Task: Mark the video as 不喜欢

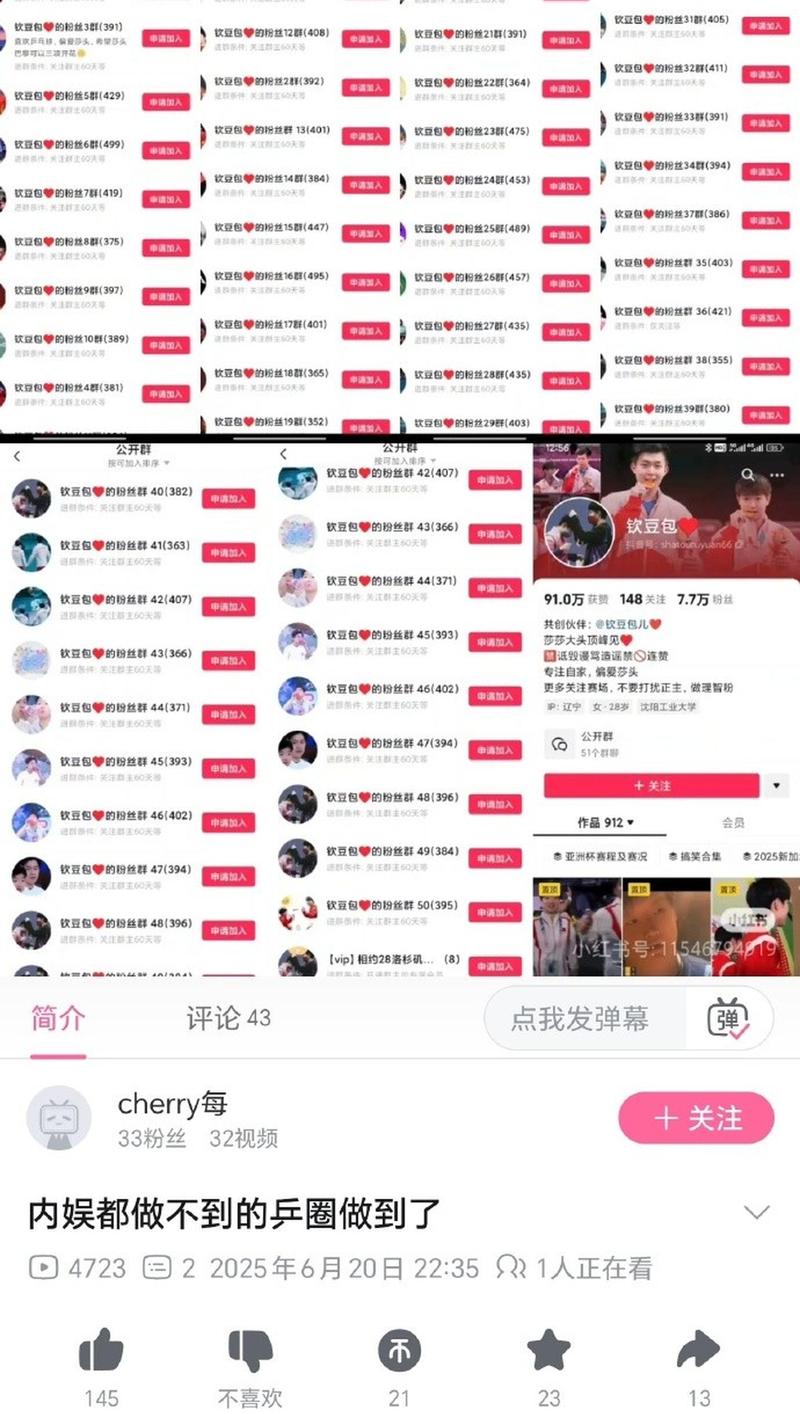Action: click(x=250, y=1352)
